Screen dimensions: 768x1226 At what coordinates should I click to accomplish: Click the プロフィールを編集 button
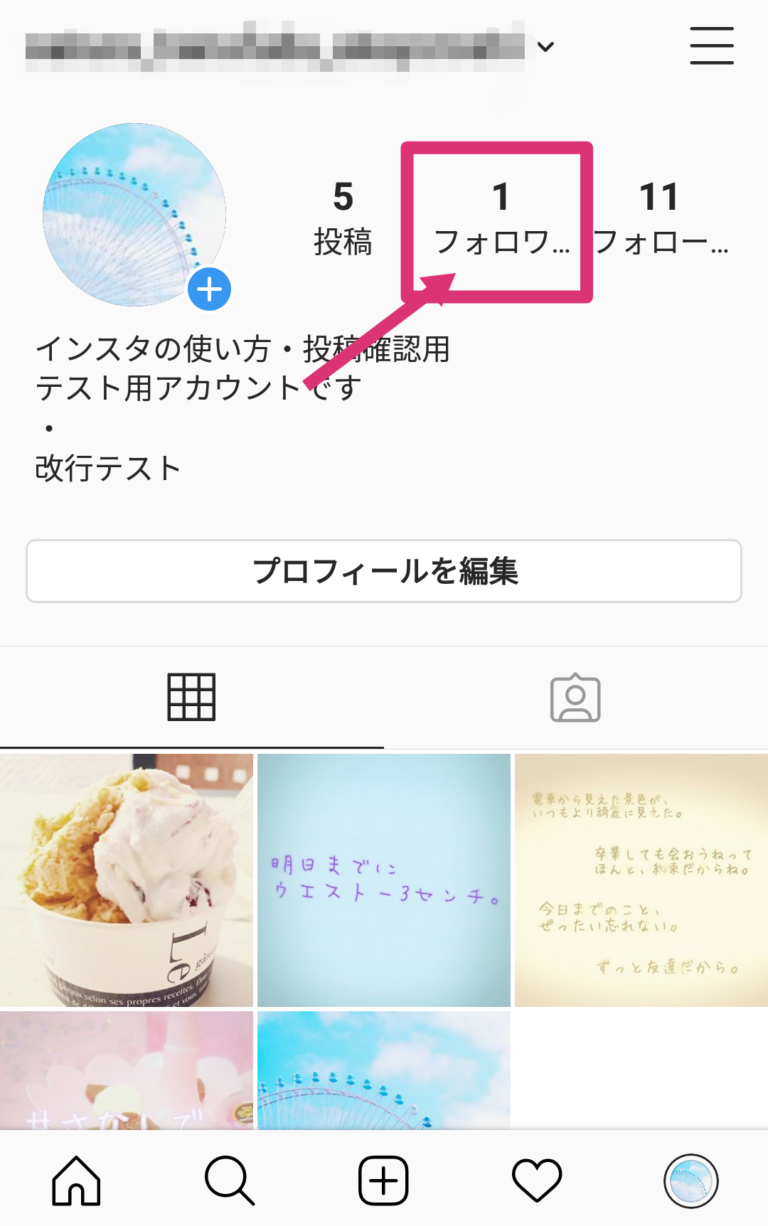pyautogui.click(x=384, y=570)
